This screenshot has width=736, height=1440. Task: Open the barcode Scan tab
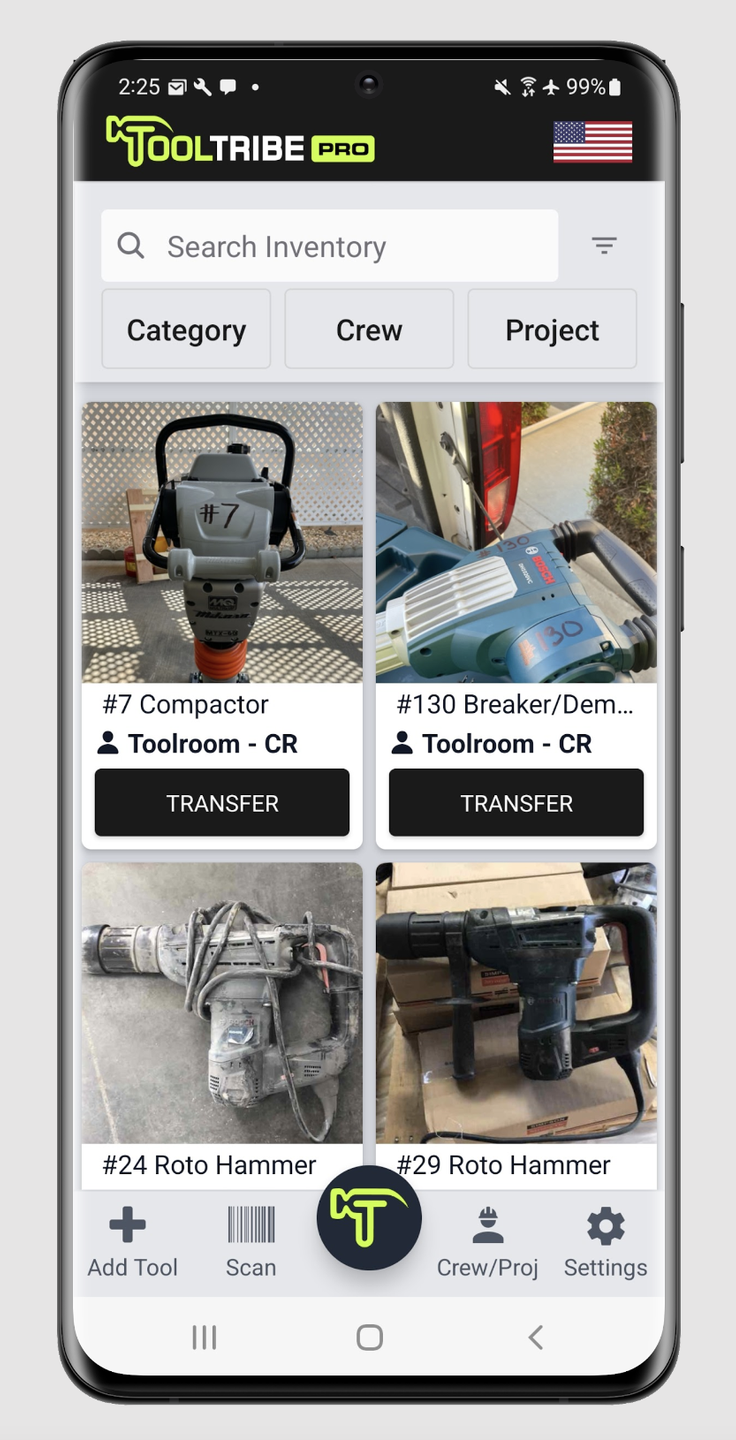[250, 1243]
